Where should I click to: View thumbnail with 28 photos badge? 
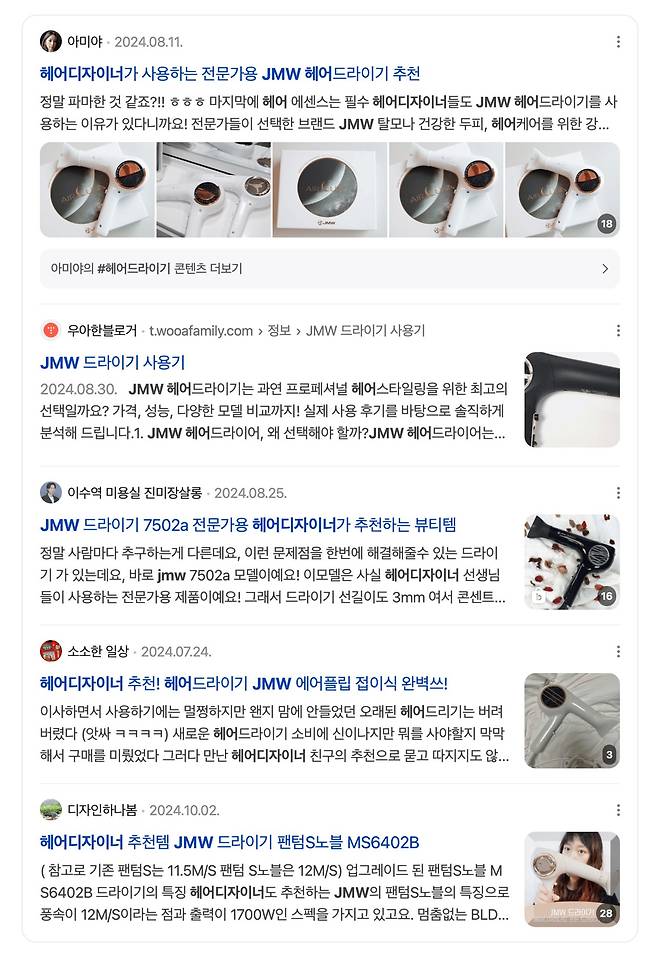(x=571, y=879)
